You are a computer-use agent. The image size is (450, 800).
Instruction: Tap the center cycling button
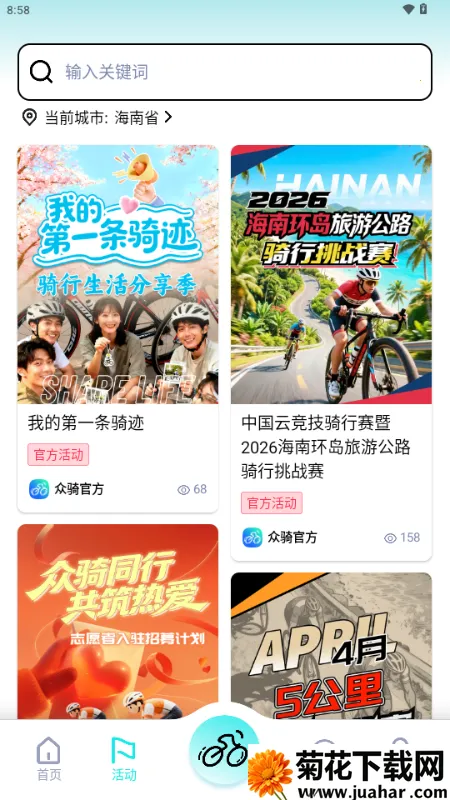pyautogui.click(x=223, y=749)
